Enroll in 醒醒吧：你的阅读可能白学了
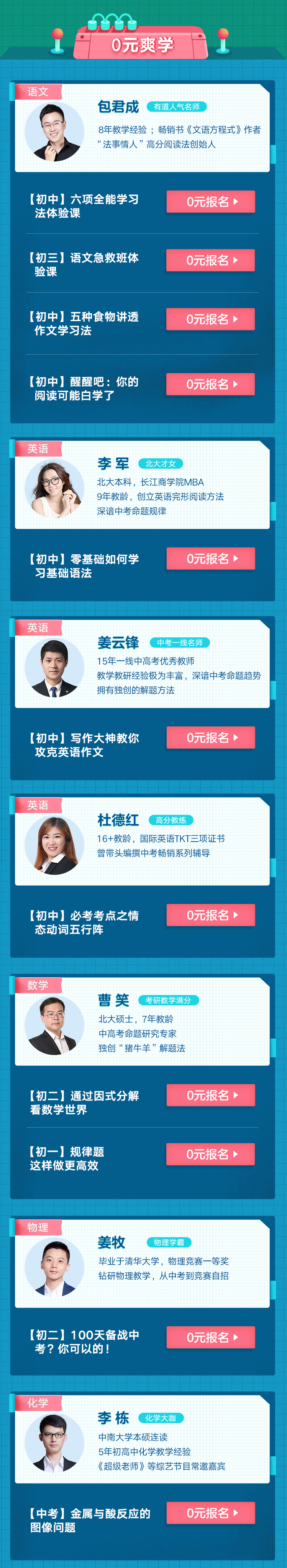The image size is (287, 1568). [x=210, y=384]
